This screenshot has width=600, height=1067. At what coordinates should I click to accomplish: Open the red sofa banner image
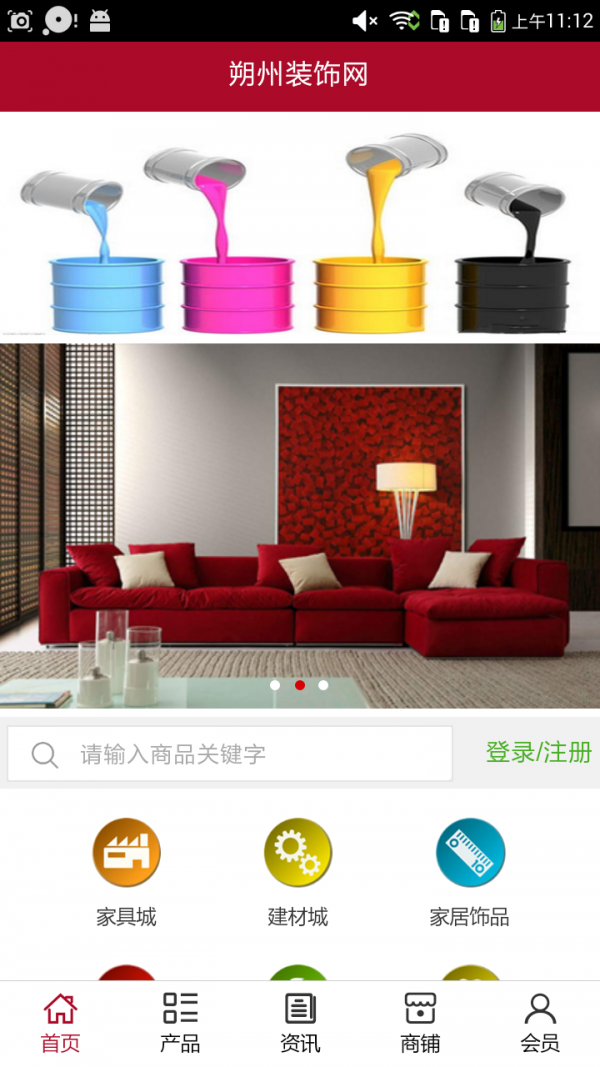300,525
